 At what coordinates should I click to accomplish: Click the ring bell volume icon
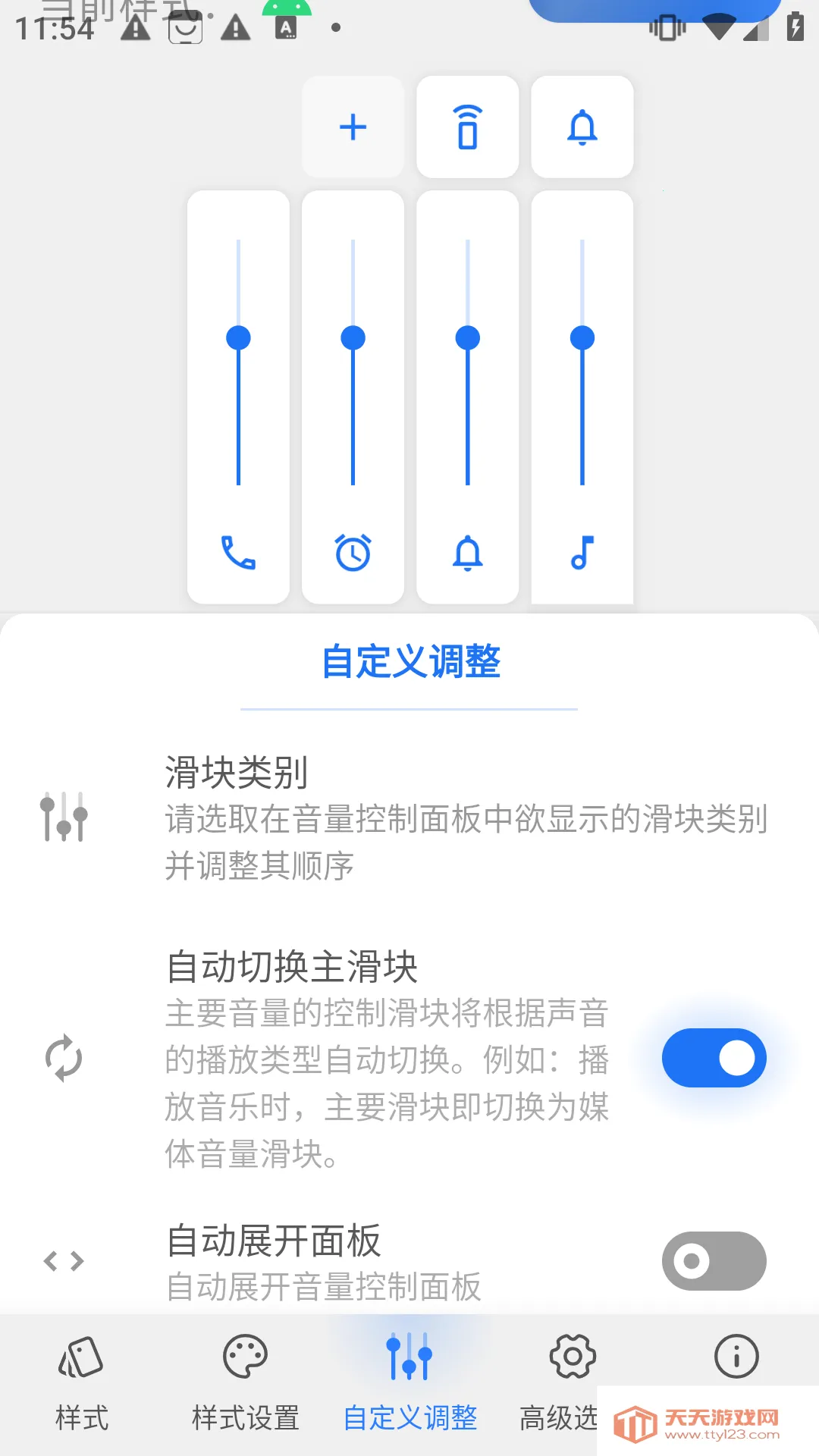click(x=468, y=554)
